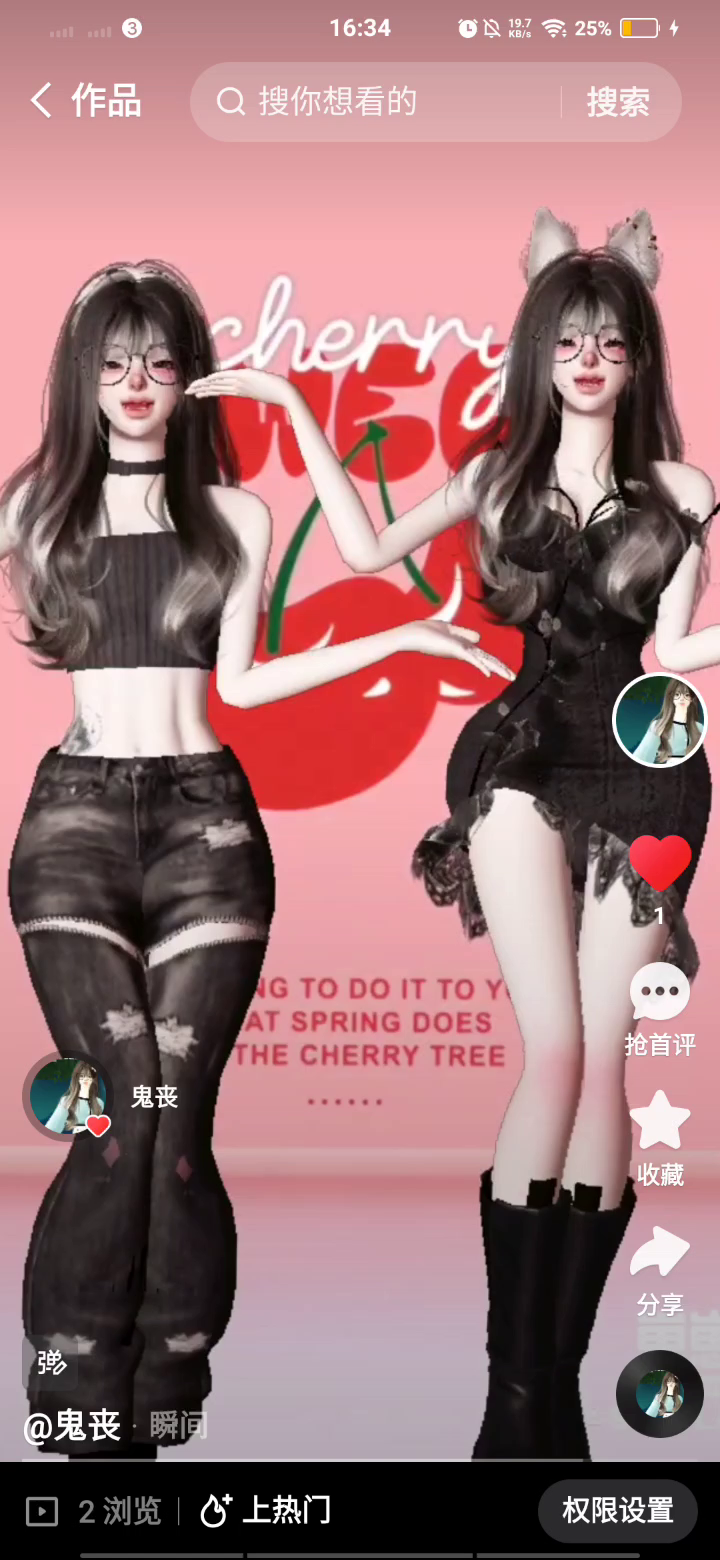Image resolution: width=720 pixels, height=1560 pixels.
Task: Toggle the red heart like icon
Action: click(x=660, y=862)
